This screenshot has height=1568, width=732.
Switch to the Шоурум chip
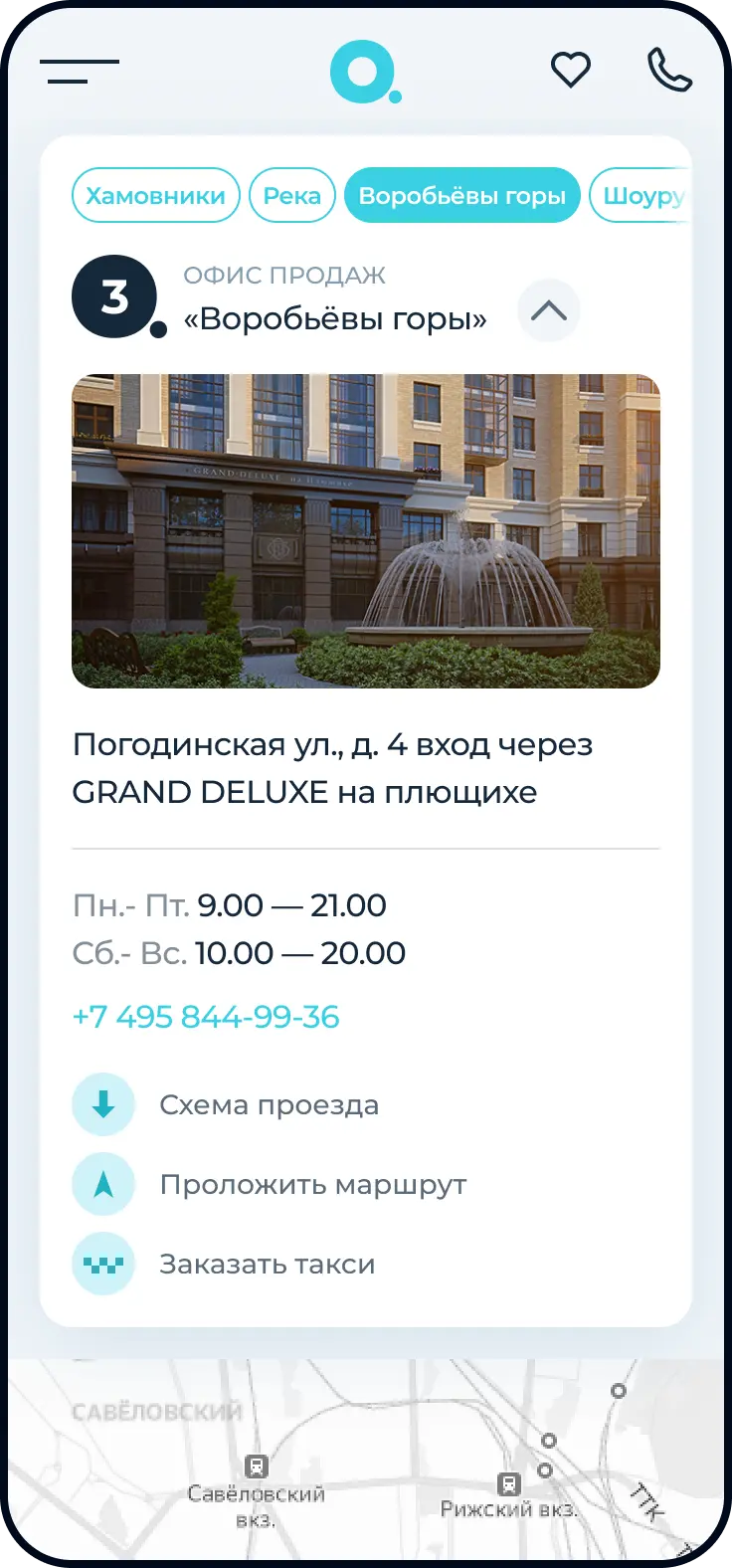pos(641,195)
